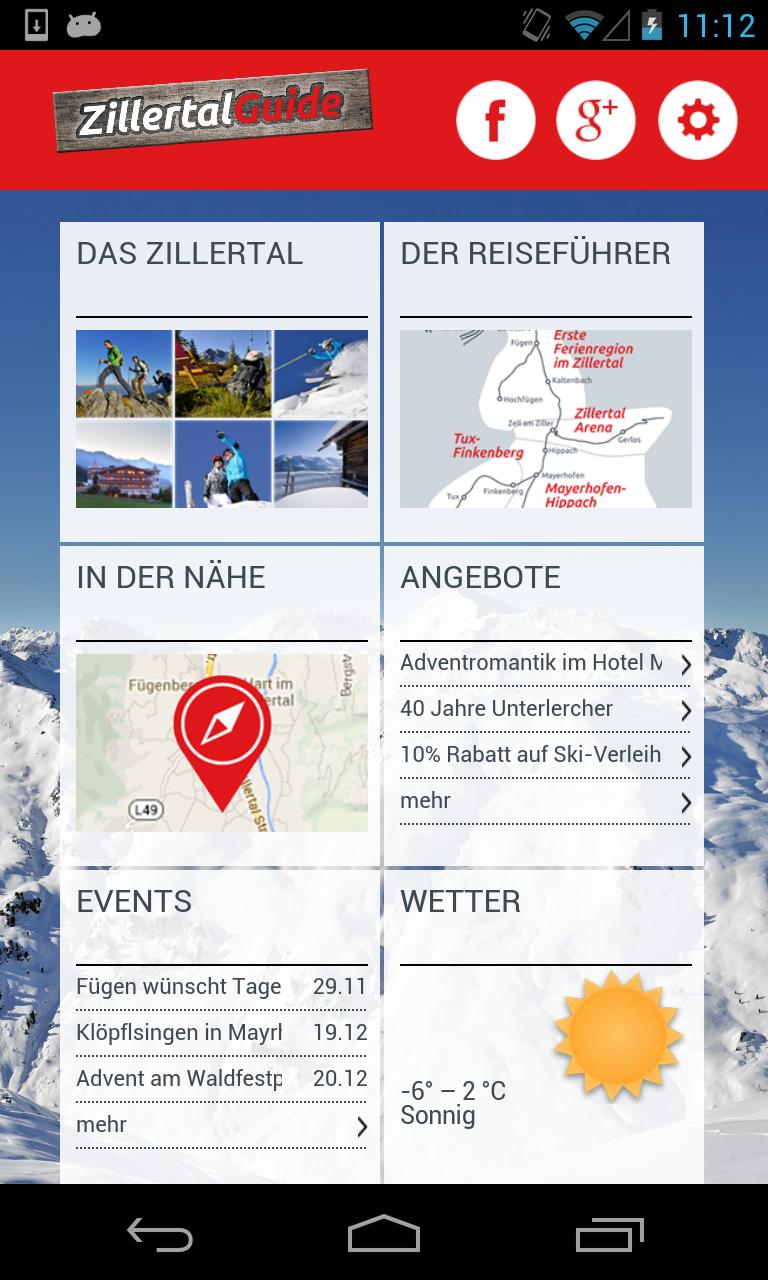The image size is (768, 1280).
Task: Open settings gear icon
Action: [x=697, y=121]
